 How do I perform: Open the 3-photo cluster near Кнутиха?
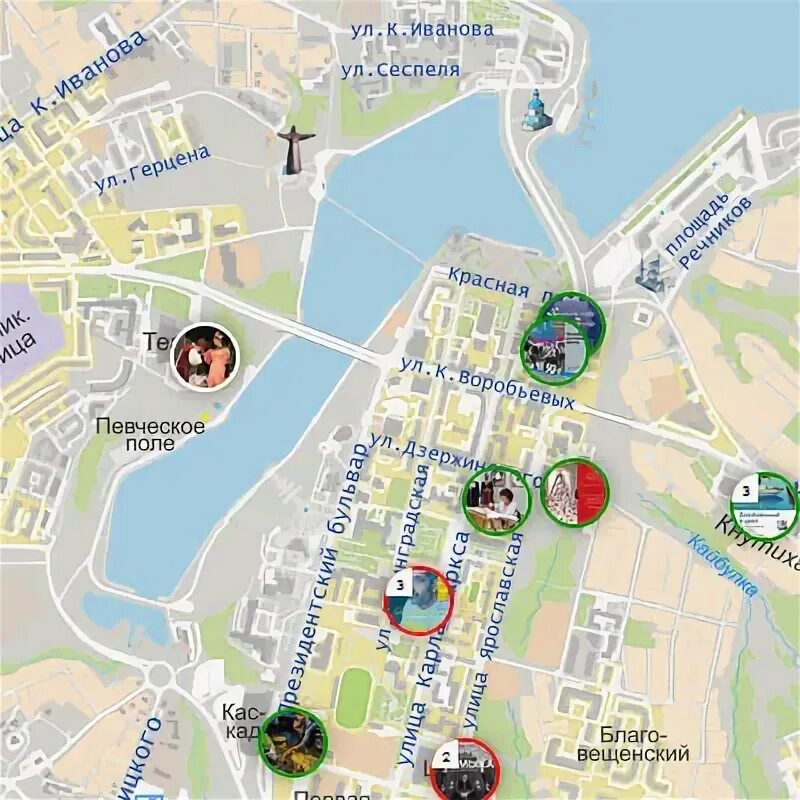[x=764, y=506]
